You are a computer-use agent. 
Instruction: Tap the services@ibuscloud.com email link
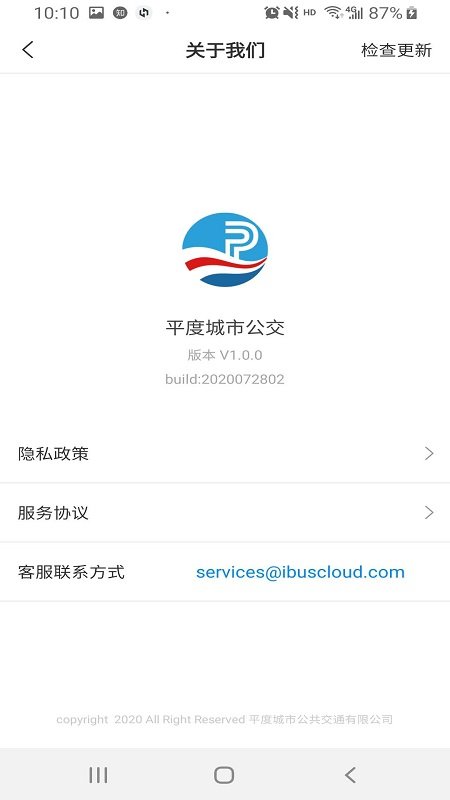[300, 572]
